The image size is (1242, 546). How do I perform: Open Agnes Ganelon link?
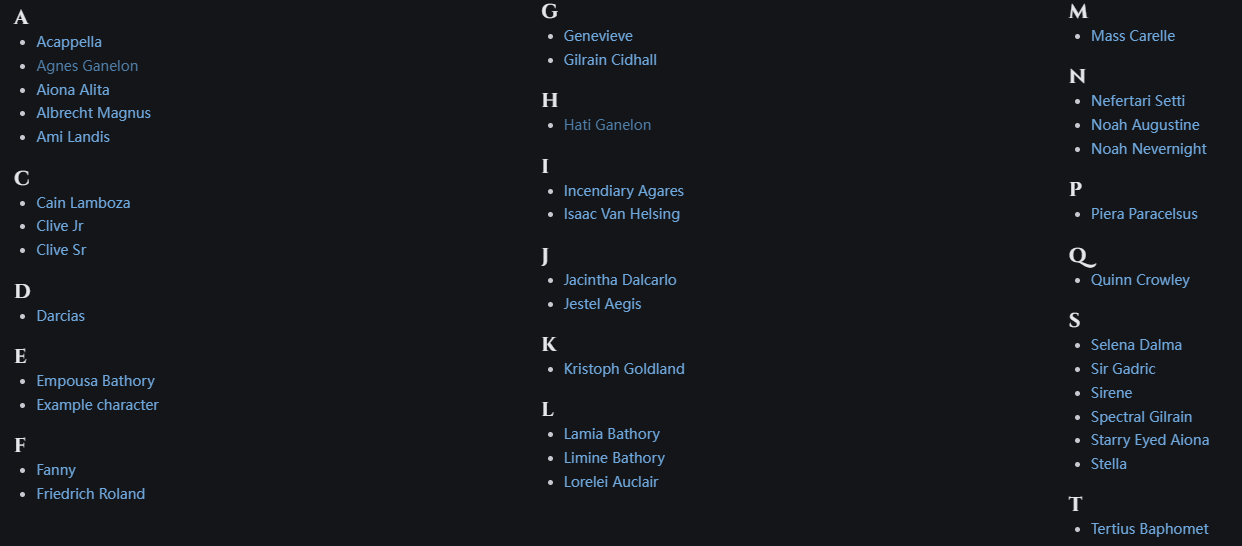tap(87, 66)
